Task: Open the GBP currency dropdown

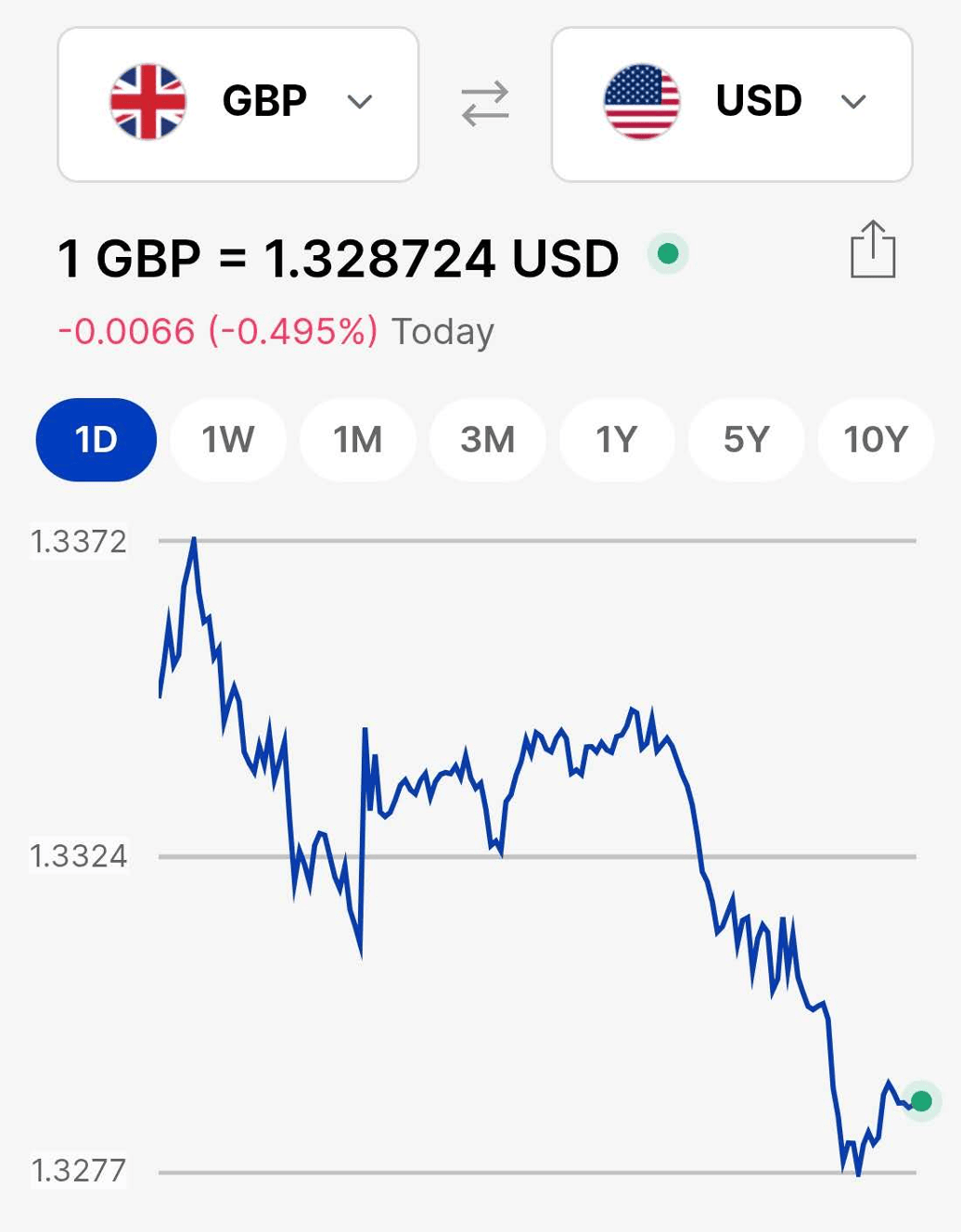Action: point(237,104)
